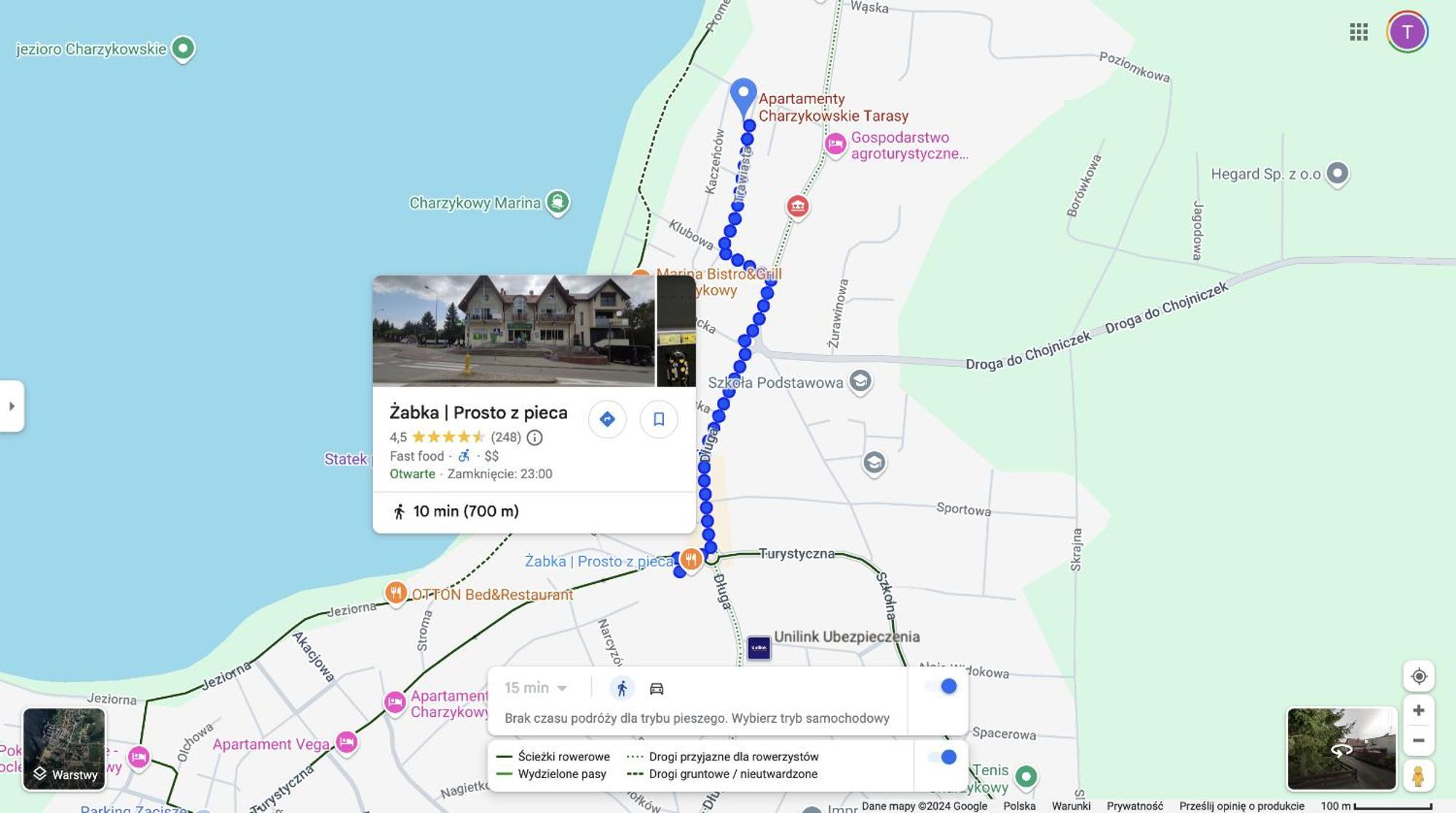Image resolution: width=1456 pixels, height=813 pixels.
Task: Toggle the bicycle layer legend switch
Action: pos(943,757)
